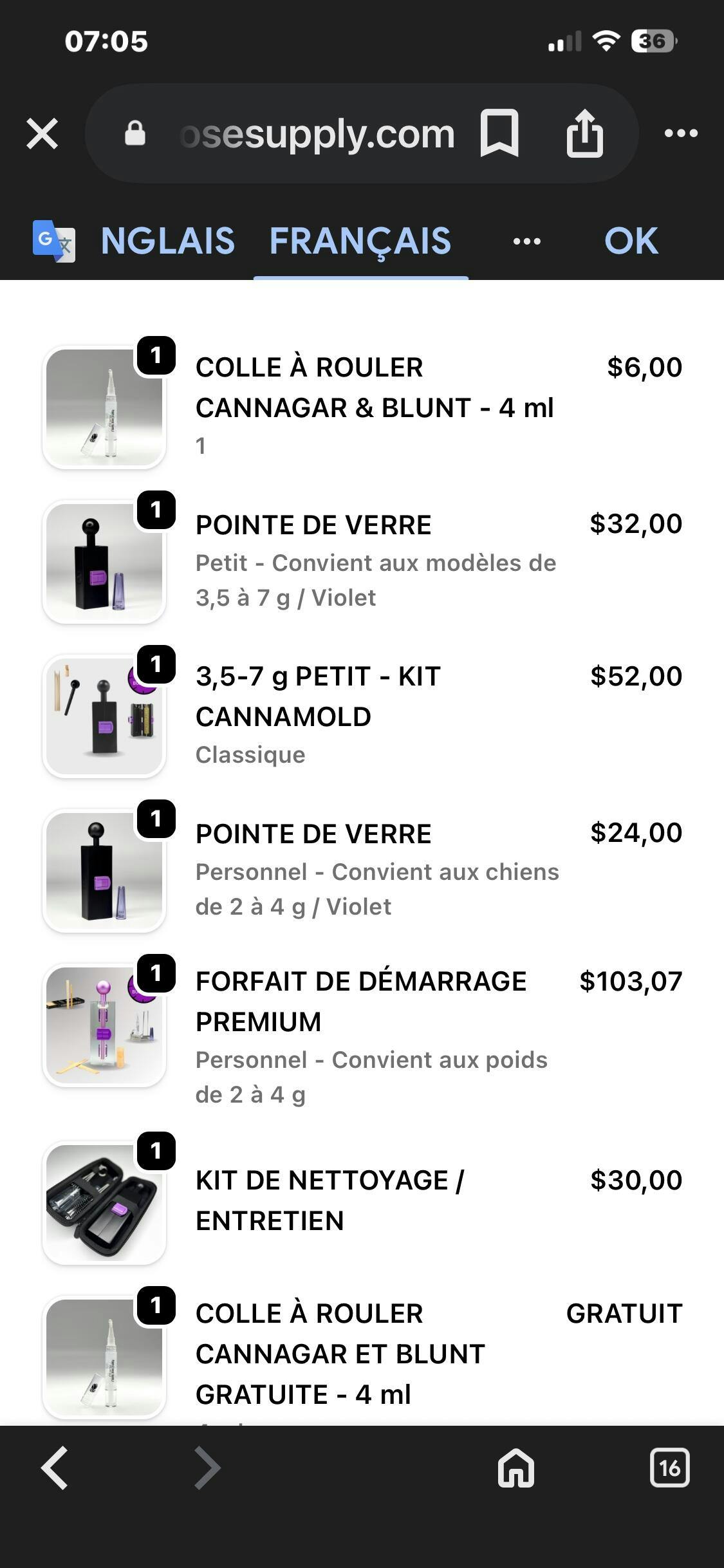Show the 16 open tabs
The height and width of the screenshot is (1568, 724).
pos(669,1468)
